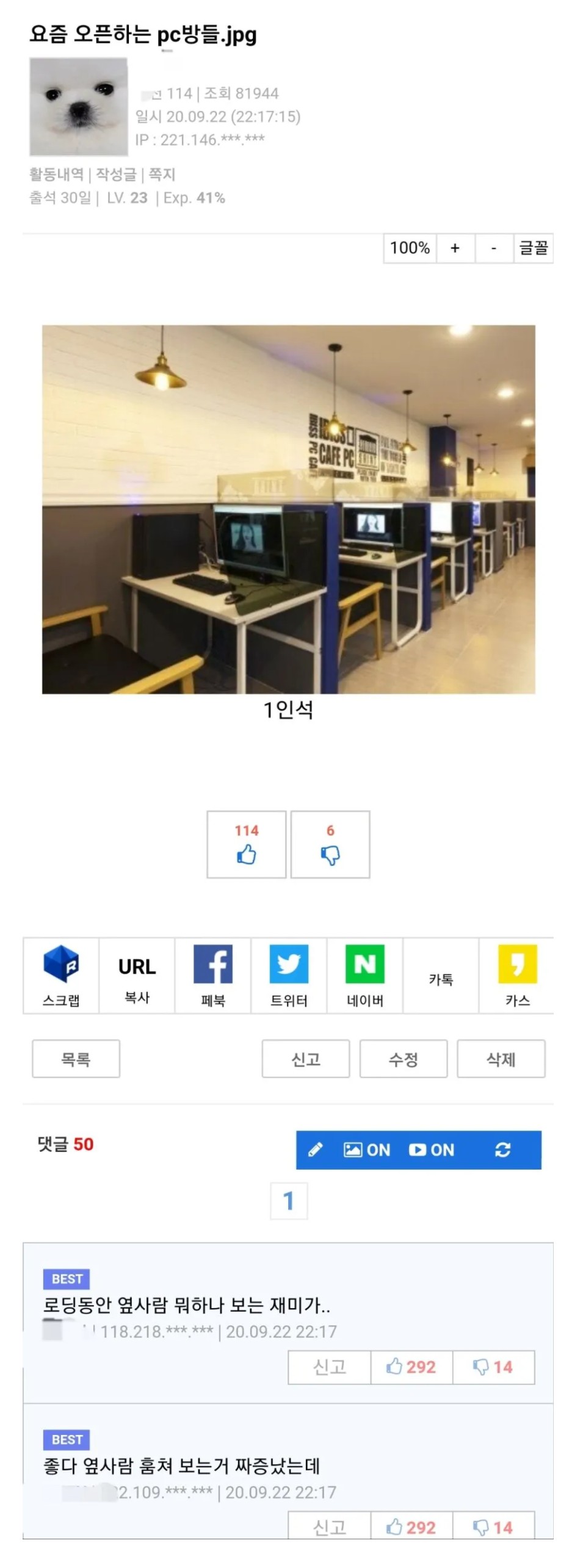Scrap this post with 스크랩

pos(61,976)
